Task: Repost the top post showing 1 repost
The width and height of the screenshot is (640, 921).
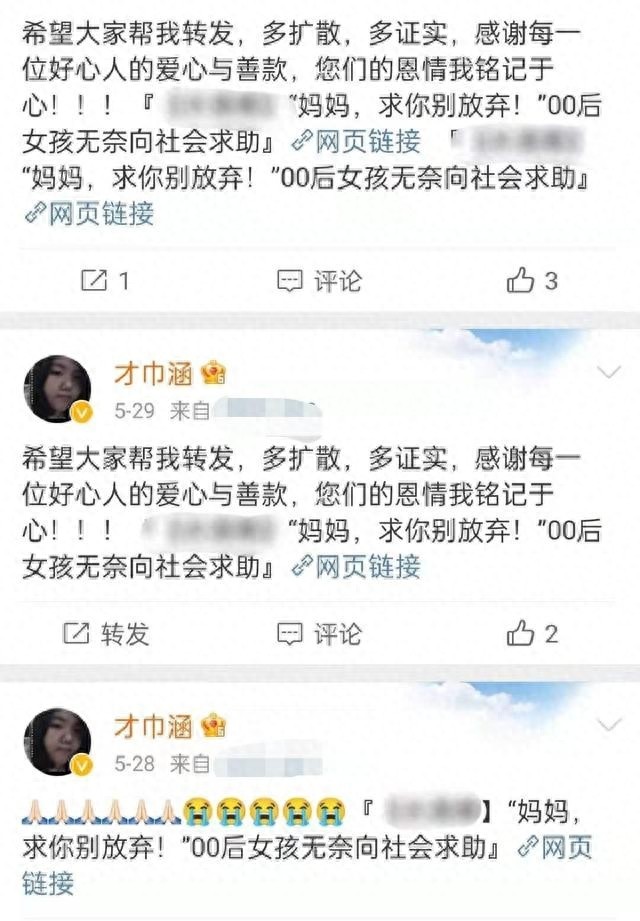Action: coord(104,281)
